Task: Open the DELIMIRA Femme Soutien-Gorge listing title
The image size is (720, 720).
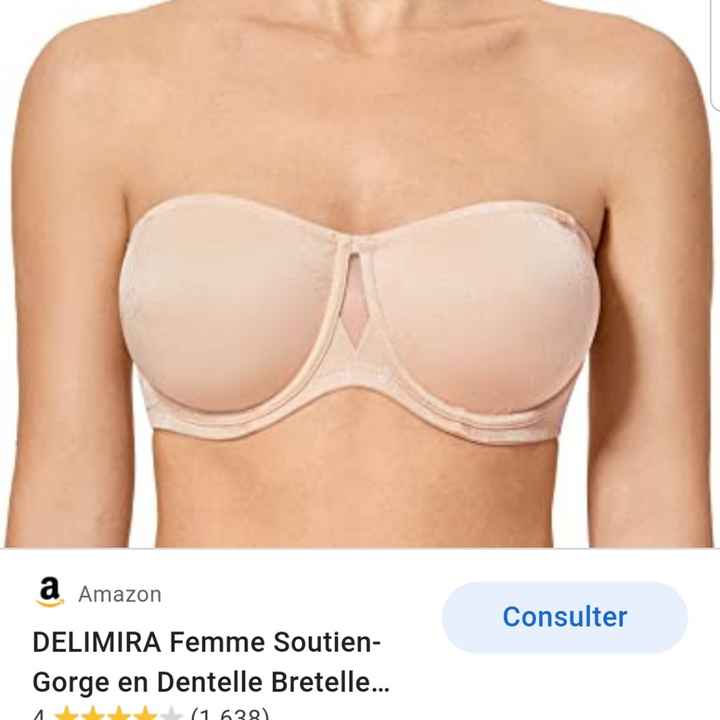Action: point(210,661)
